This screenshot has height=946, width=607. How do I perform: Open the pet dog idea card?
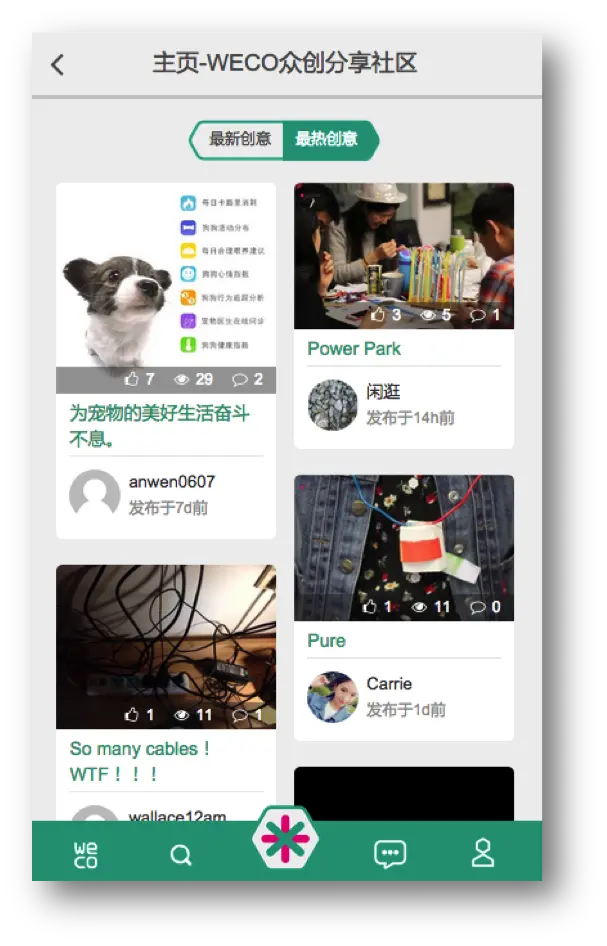tap(165, 288)
